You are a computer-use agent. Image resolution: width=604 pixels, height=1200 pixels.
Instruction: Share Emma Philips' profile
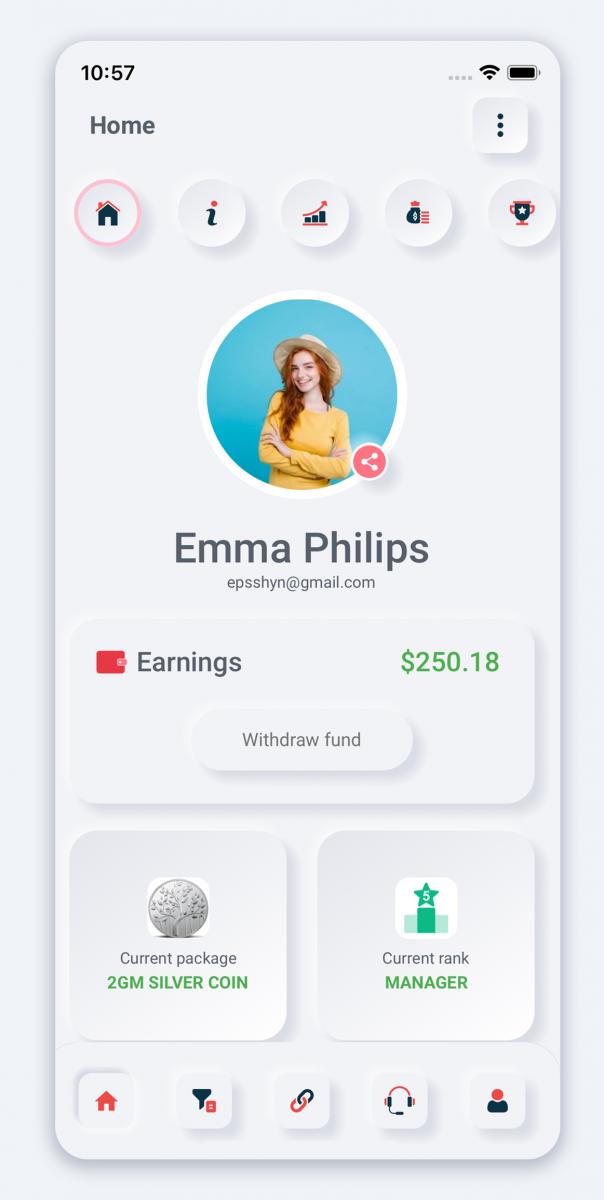click(369, 462)
